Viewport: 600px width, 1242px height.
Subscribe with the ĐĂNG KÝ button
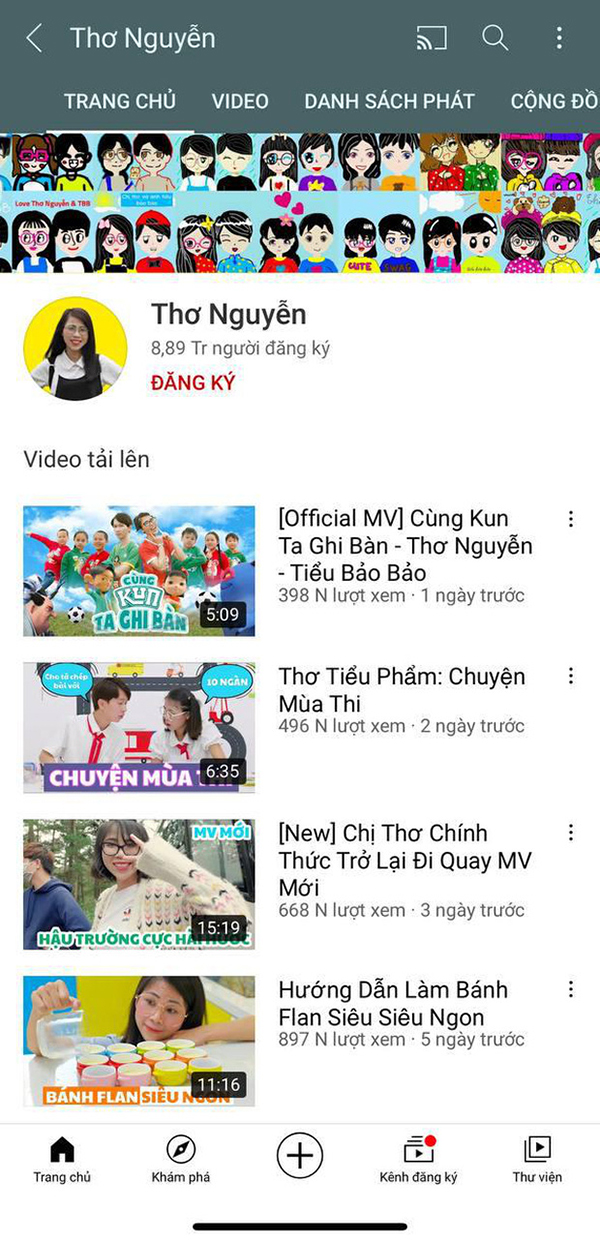click(x=193, y=383)
